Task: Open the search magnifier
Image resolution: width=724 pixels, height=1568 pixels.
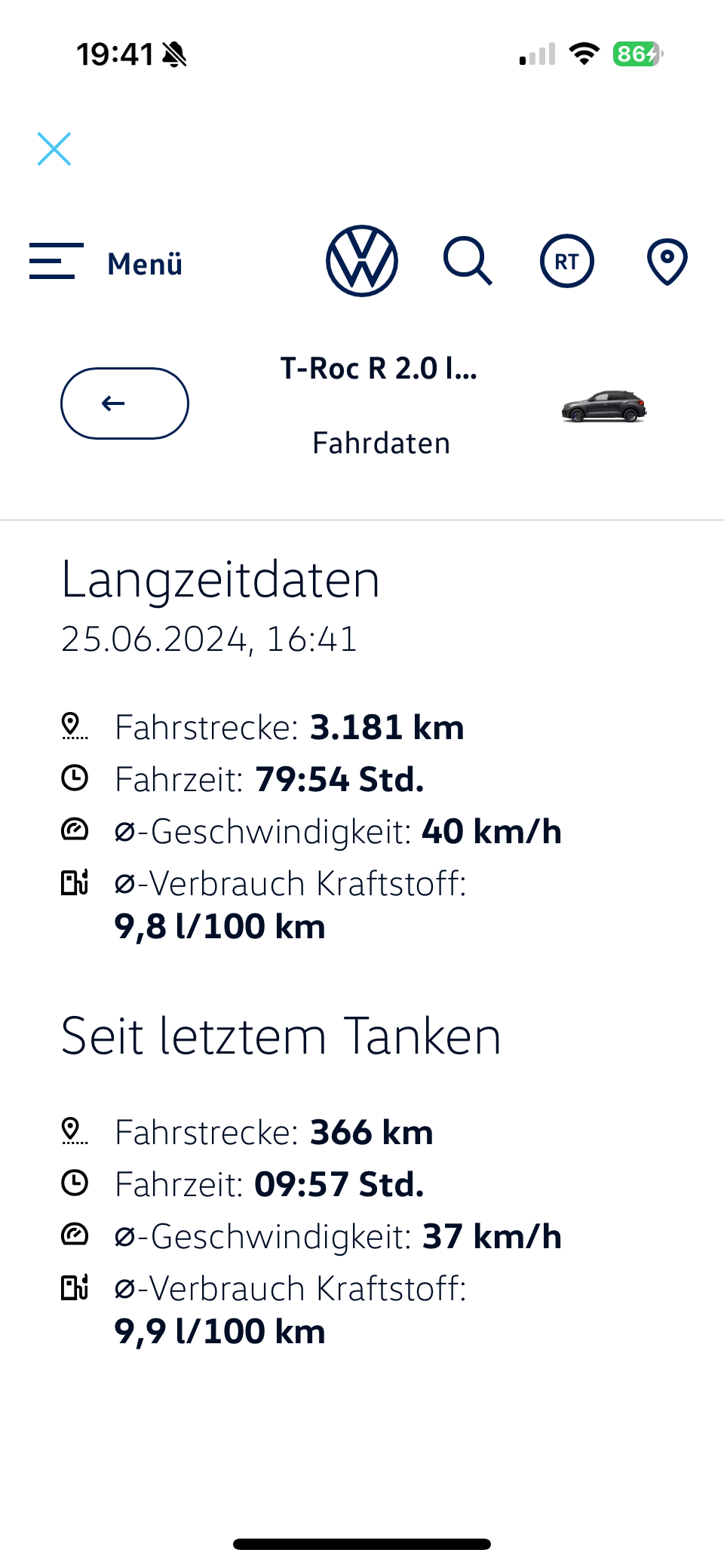Action: coord(468,261)
